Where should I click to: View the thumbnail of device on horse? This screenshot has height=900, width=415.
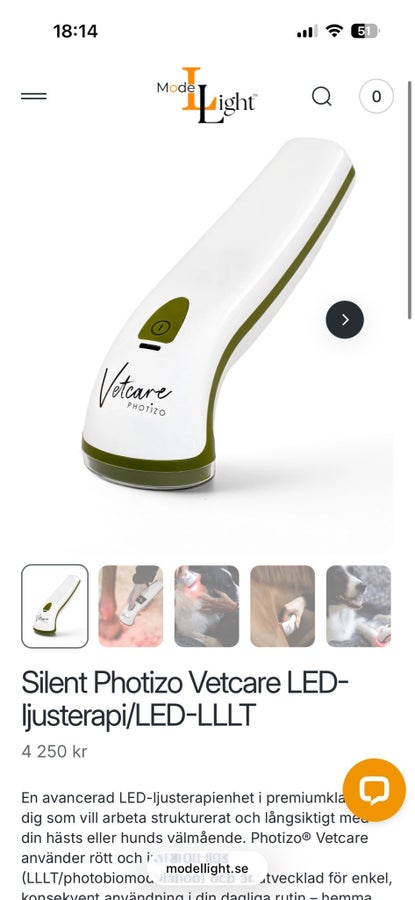pyautogui.click(x=282, y=606)
